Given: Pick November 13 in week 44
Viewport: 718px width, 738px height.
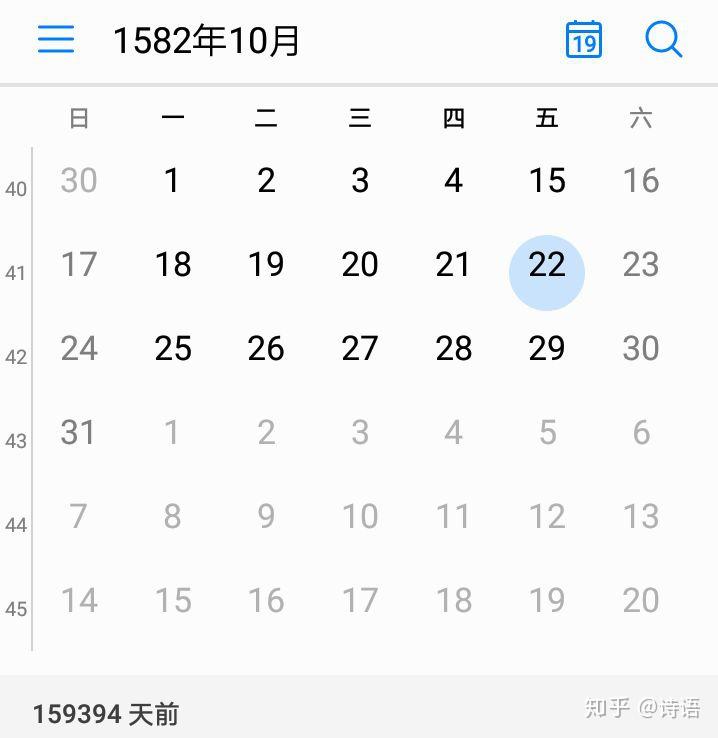Looking at the screenshot, I should [641, 517].
